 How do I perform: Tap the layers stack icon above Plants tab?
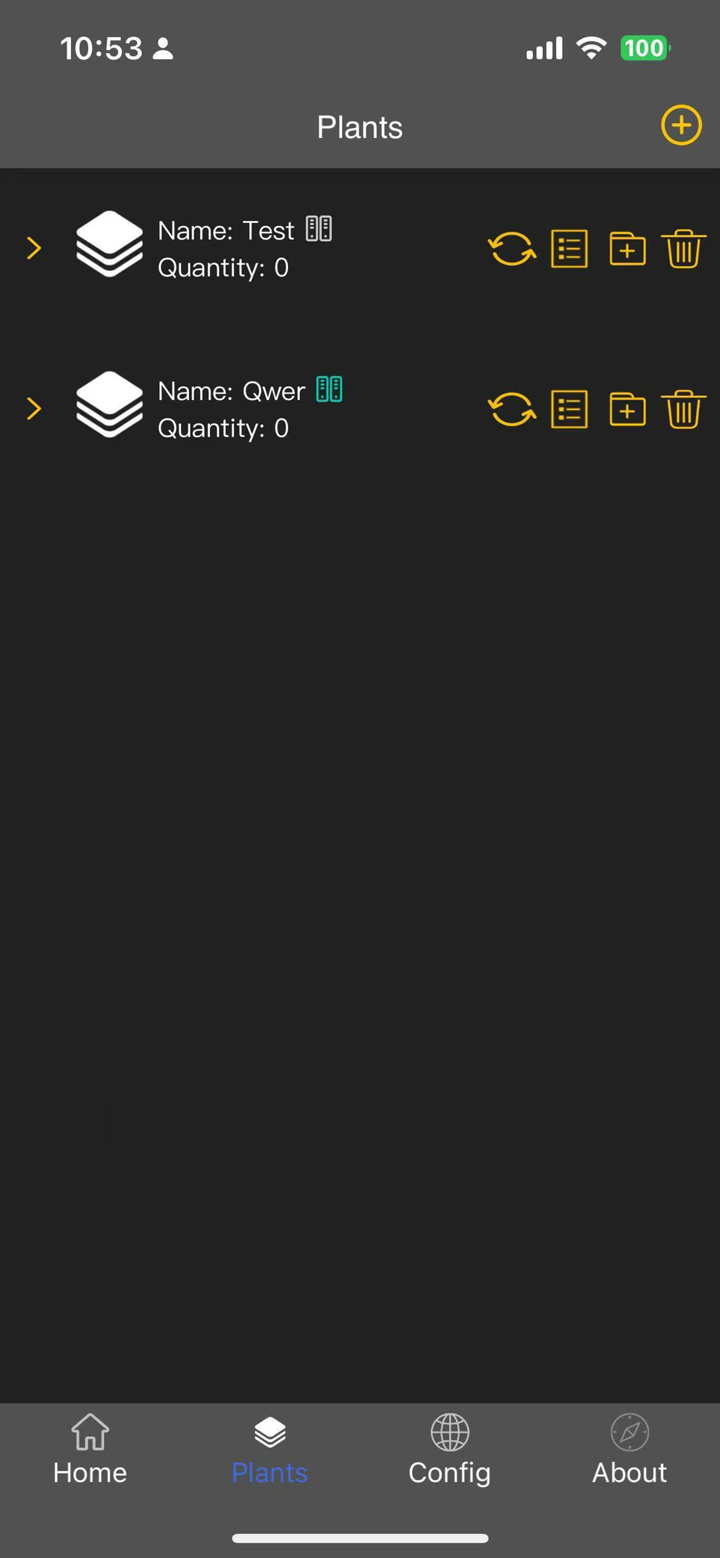click(269, 1431)
